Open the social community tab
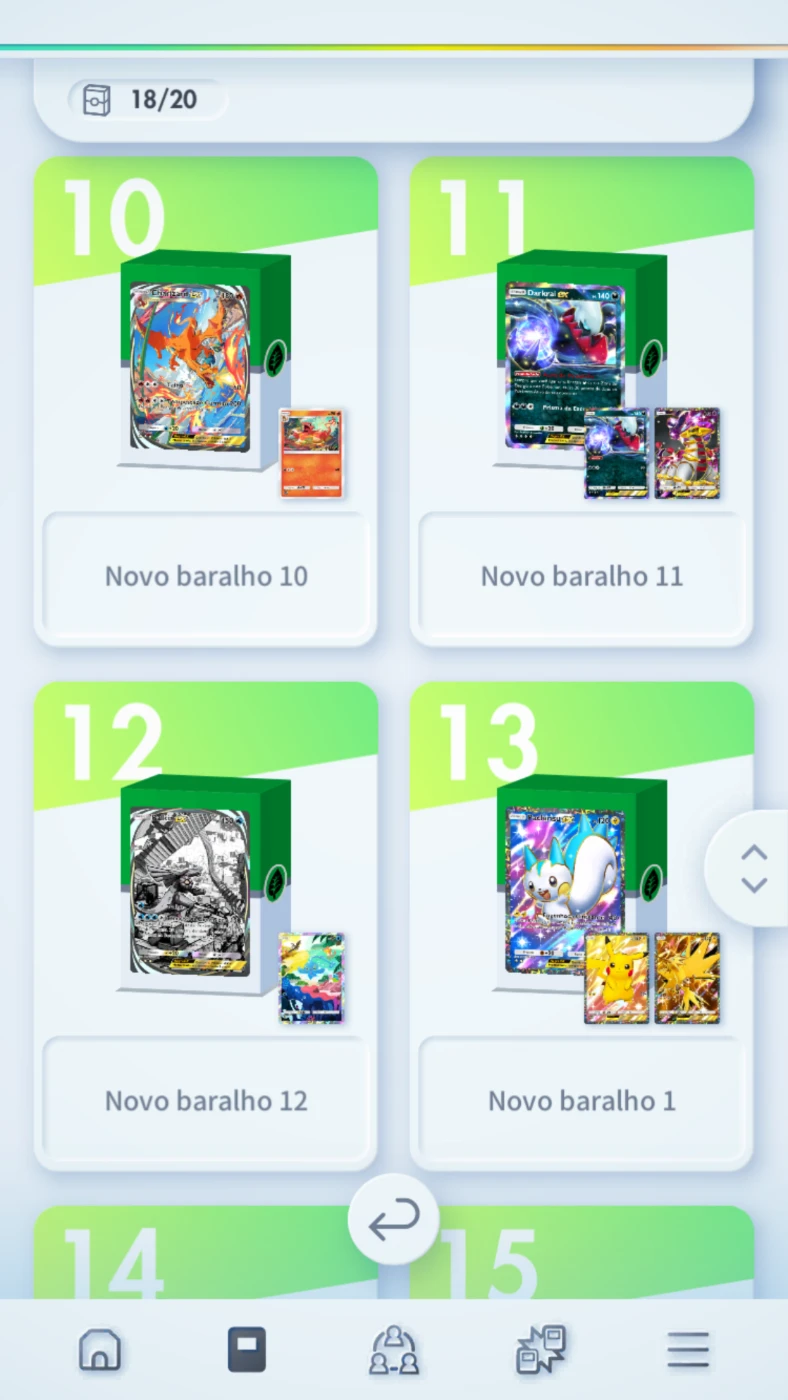Viewport: 788px width, 1400px height. (x=394, y=1350)
